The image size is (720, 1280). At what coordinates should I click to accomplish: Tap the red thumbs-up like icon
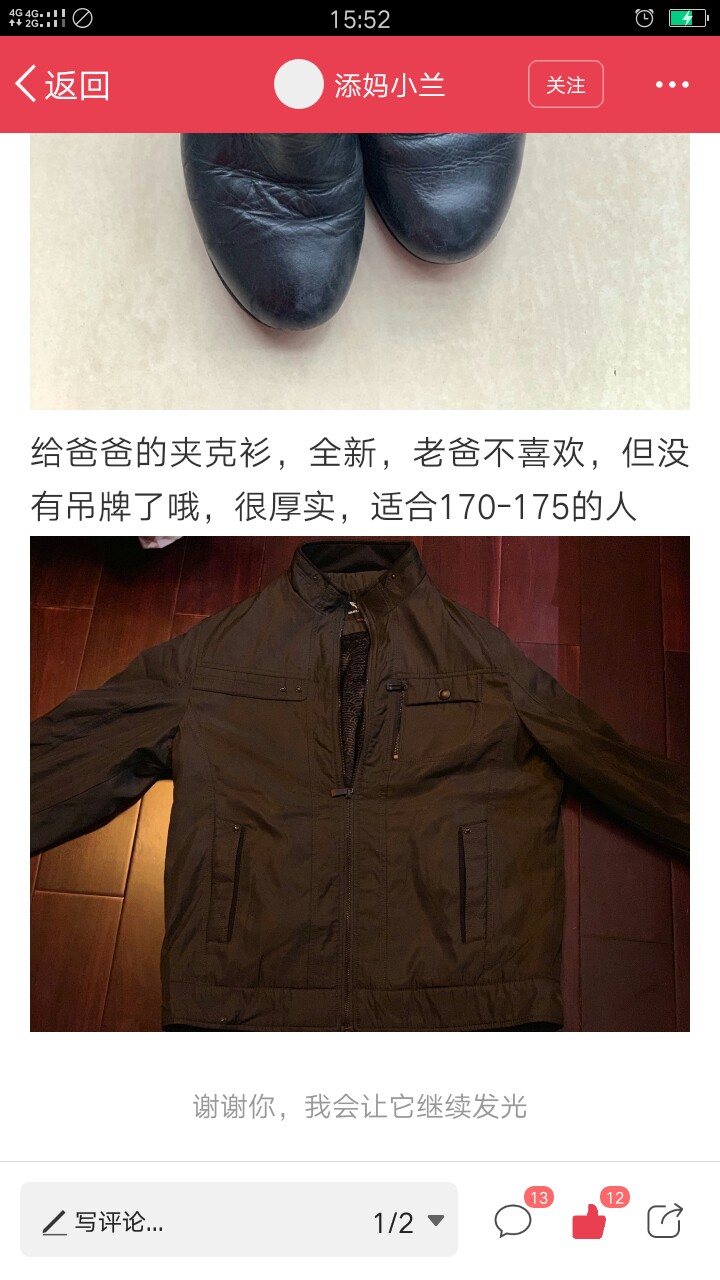(588, 1221)
